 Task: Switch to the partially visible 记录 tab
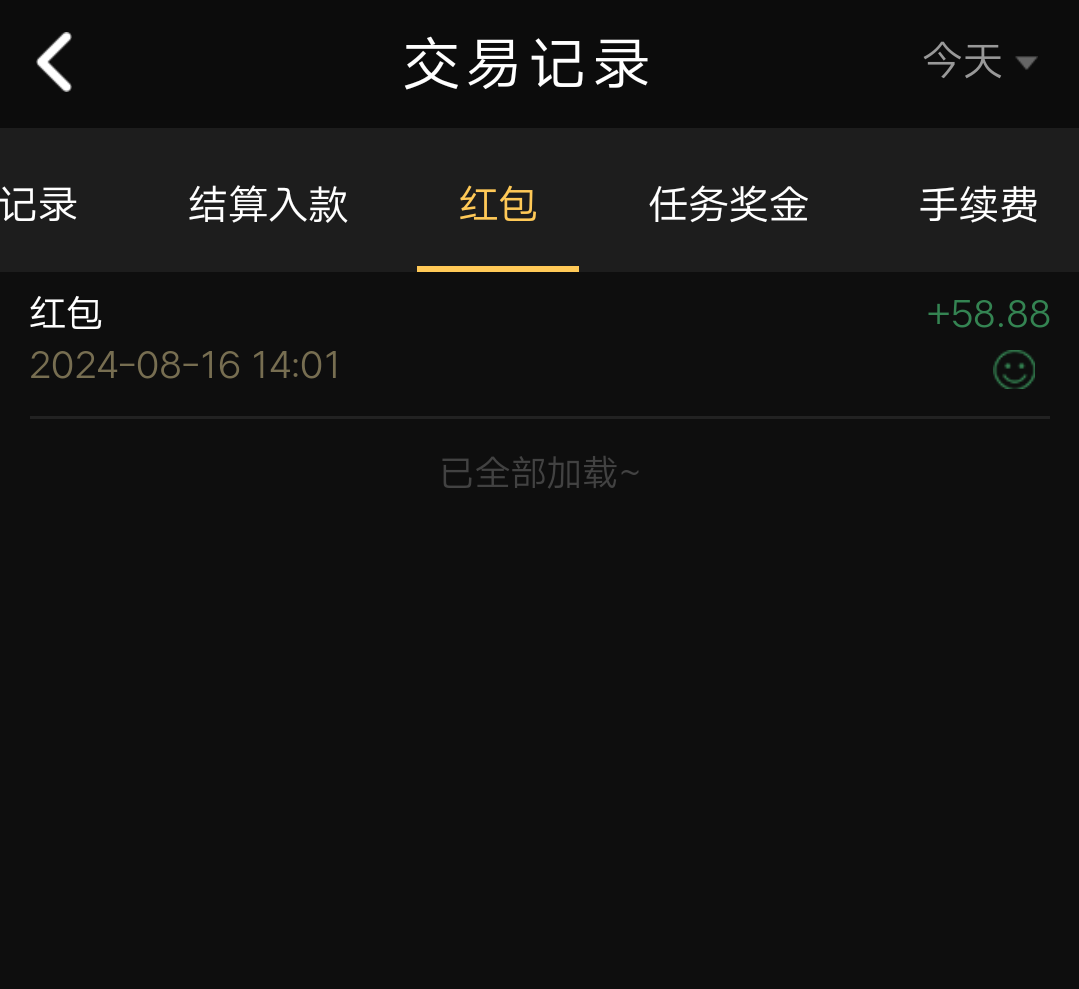pos(38,205)
